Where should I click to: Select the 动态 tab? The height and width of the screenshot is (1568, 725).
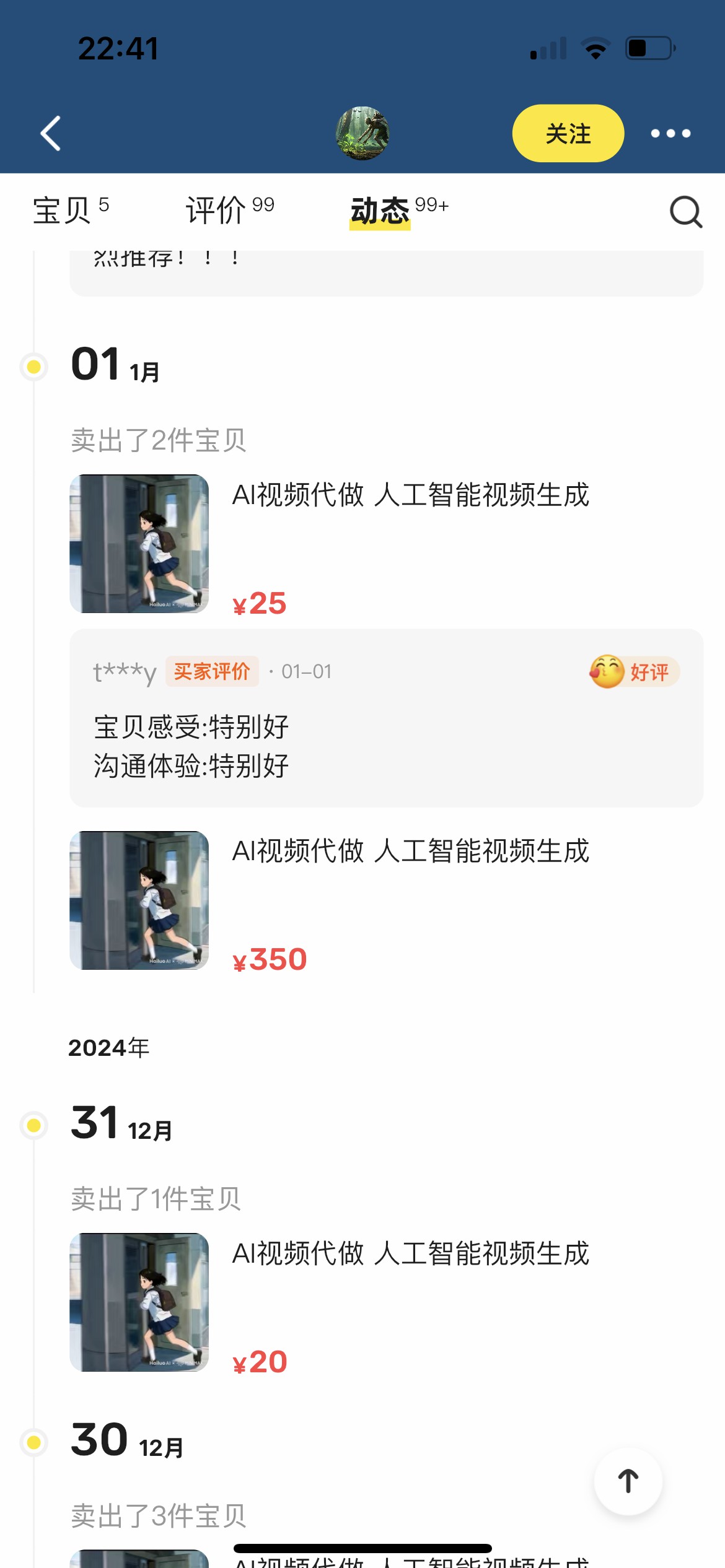click(x=398, y=211)
